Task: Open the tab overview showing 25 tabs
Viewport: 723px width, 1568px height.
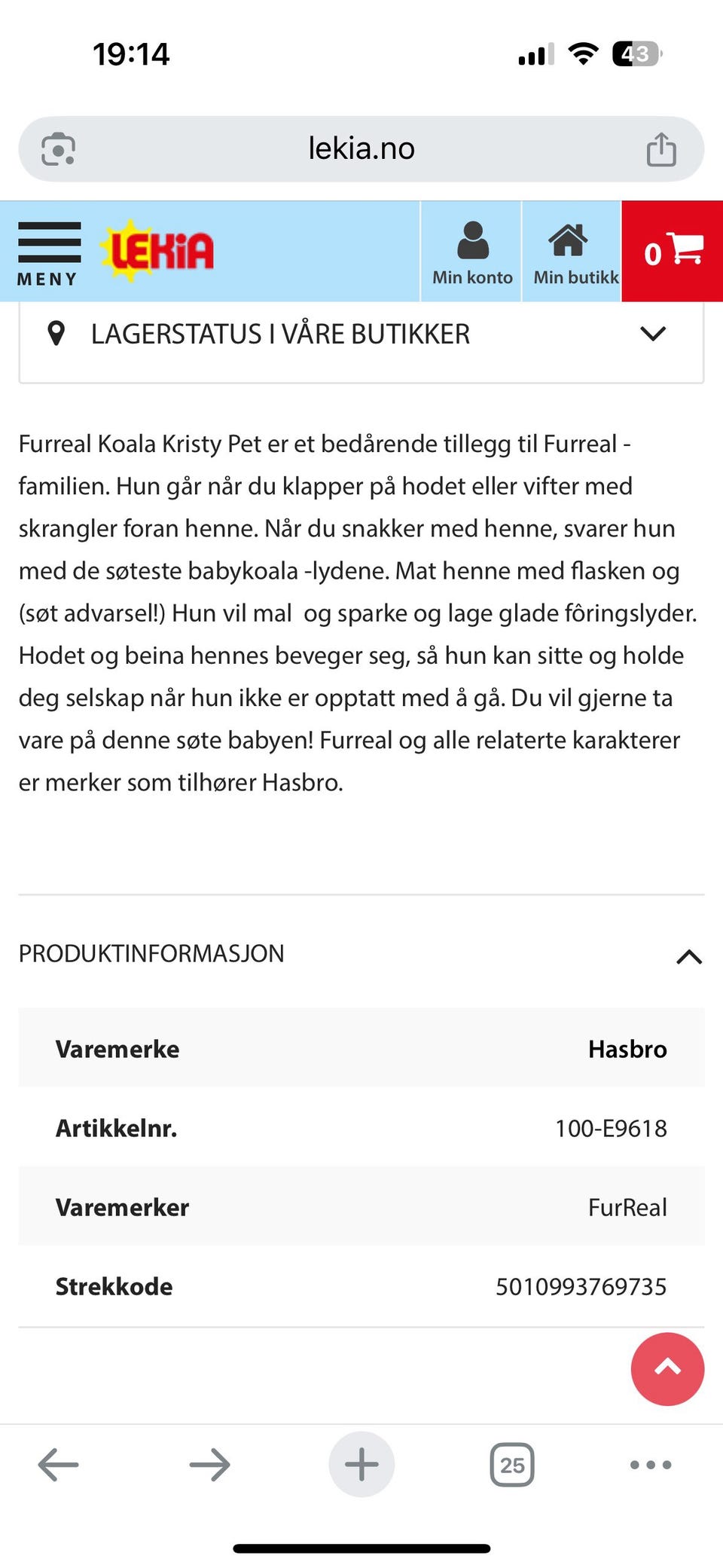Action: [x=513, y=1464]
